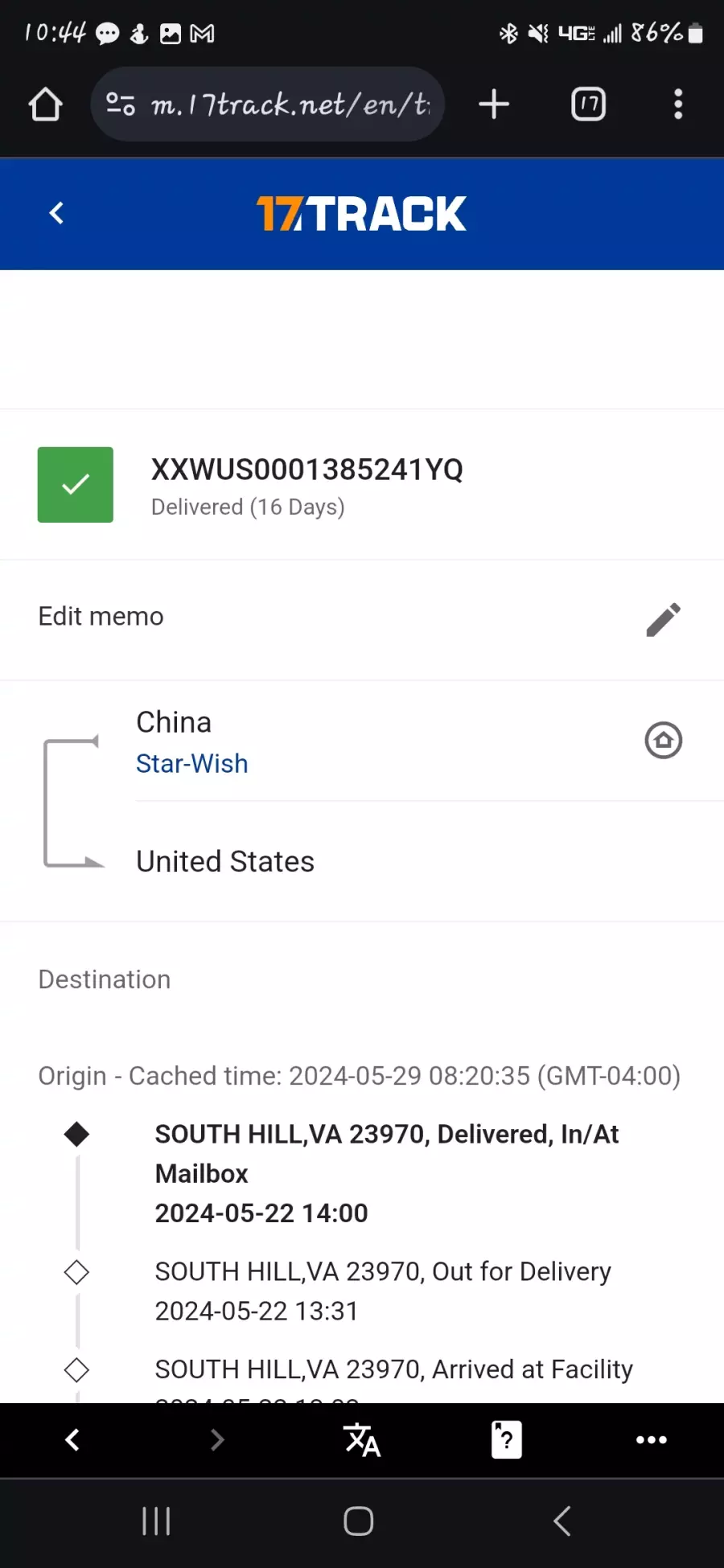View the 17 open tabs
Screen dimensions: 724x1568
click(588, 105)
